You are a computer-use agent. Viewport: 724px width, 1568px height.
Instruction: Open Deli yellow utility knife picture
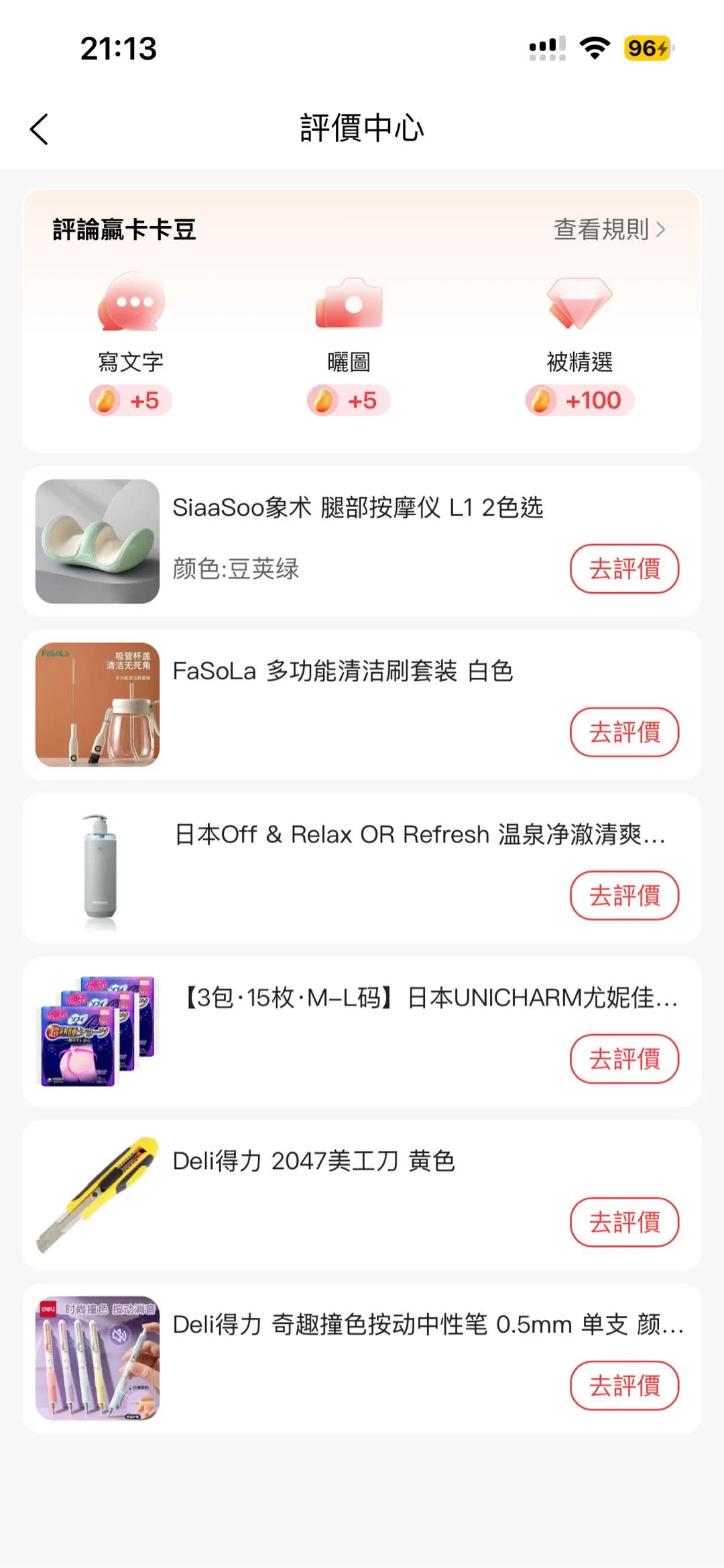(97, 1195)
